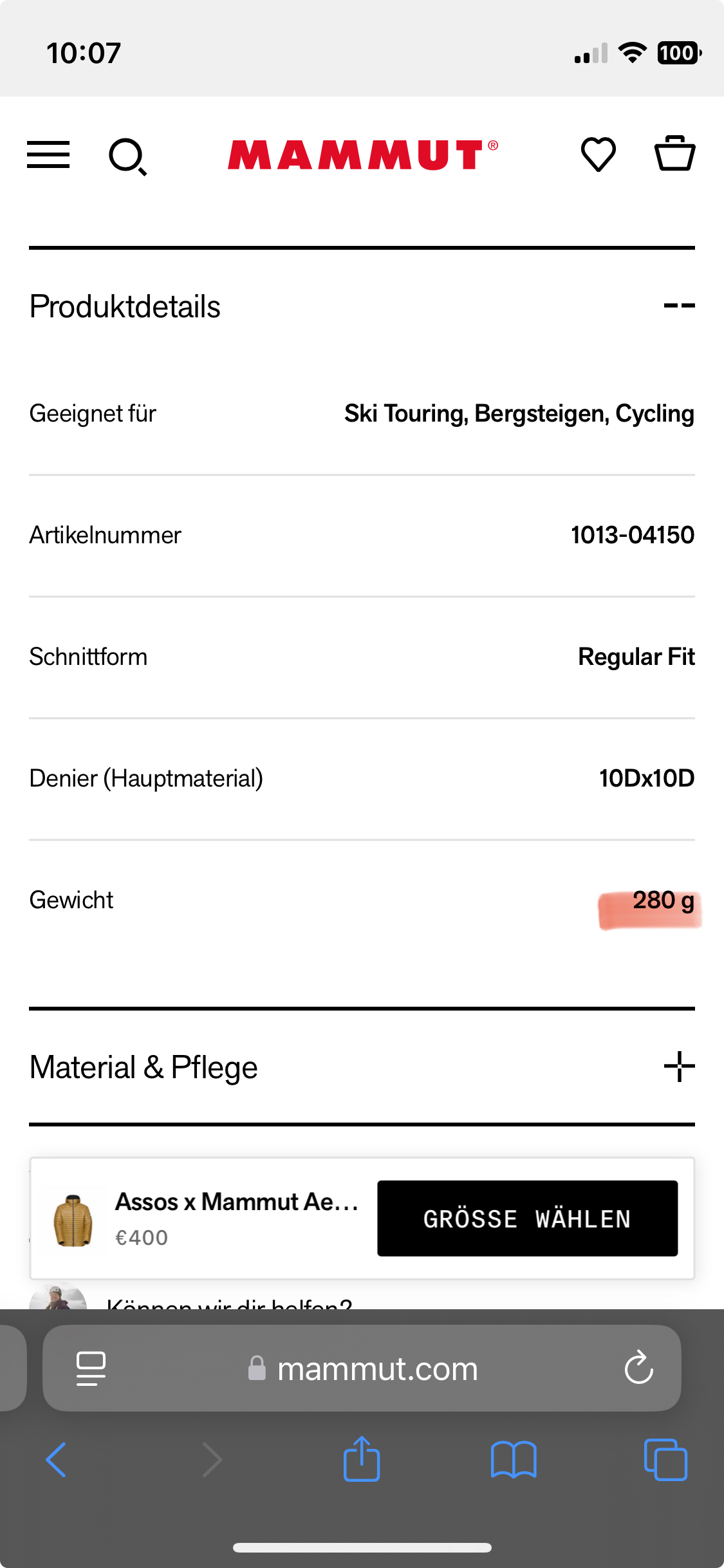Go back to the previous page

[x=56, y=1459]
